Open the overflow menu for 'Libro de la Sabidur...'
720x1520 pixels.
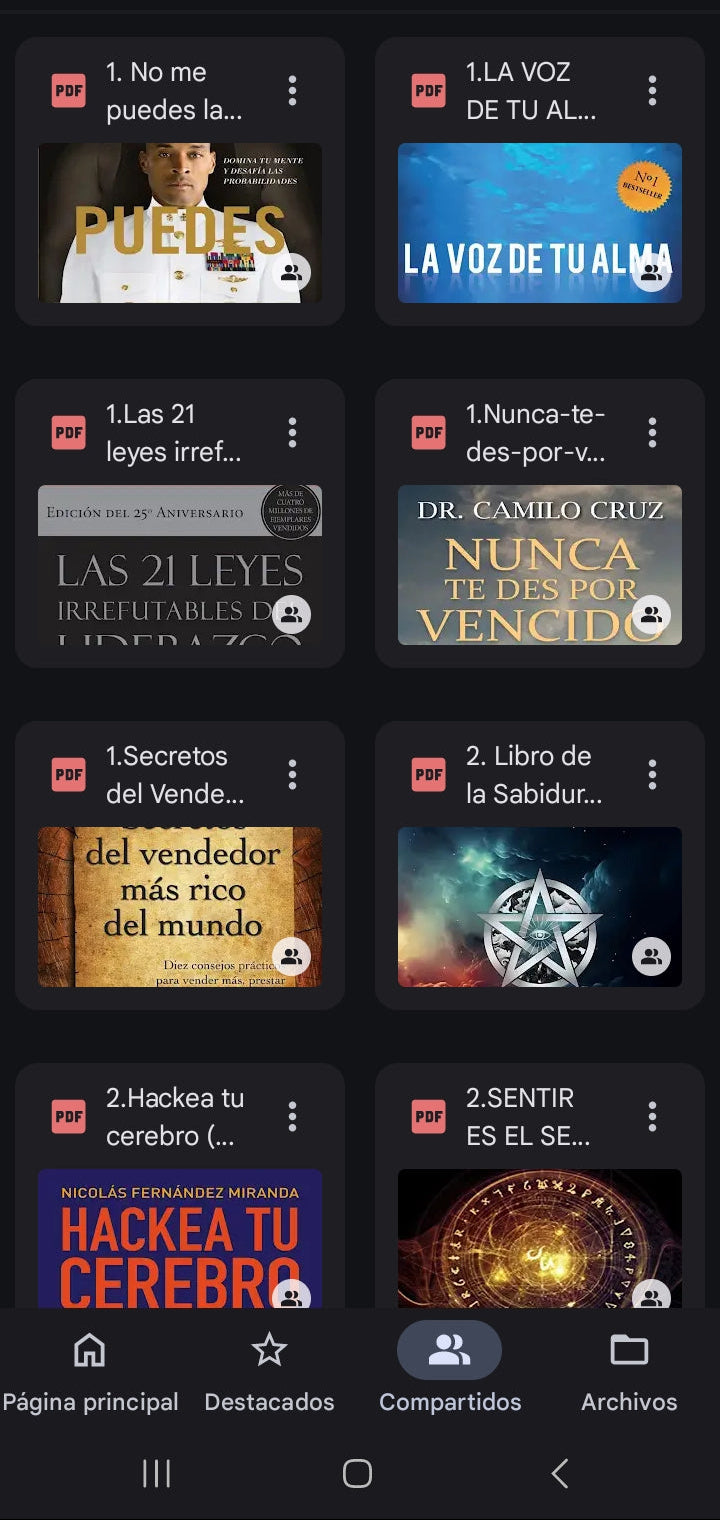pos(652,775)
